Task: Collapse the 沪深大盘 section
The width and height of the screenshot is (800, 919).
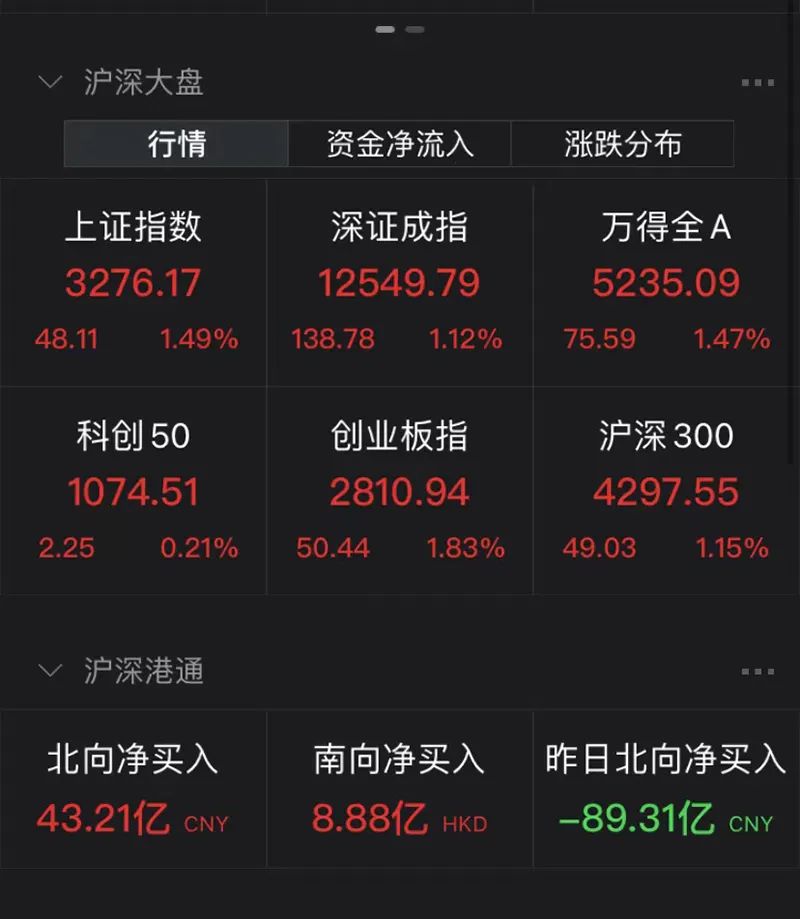Action: (x=50, y=82)
